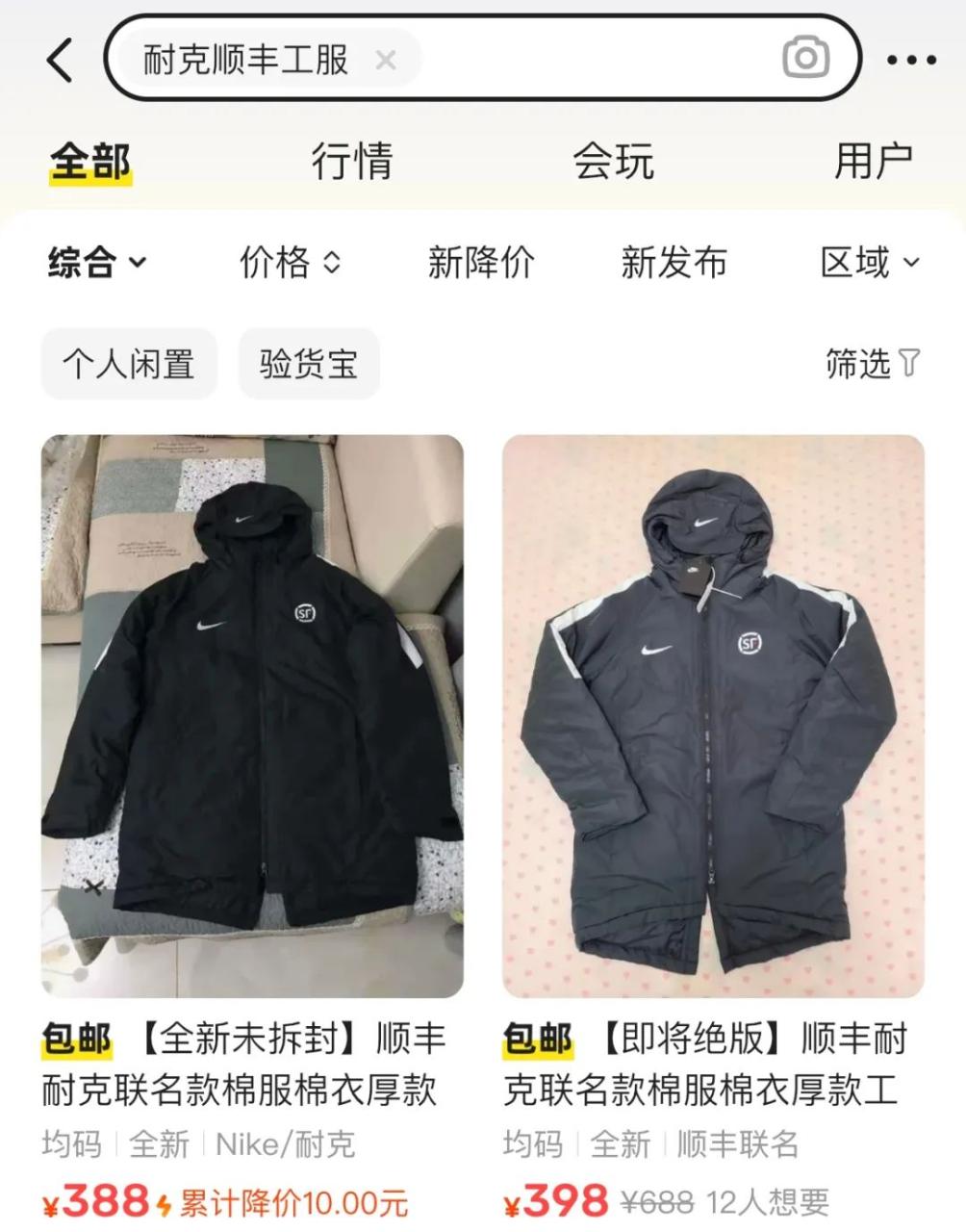Image resolution: width=966 pixels, height=1232 pixels.
Task: Open the three-dot overflow menu
Action: point(910,61)
